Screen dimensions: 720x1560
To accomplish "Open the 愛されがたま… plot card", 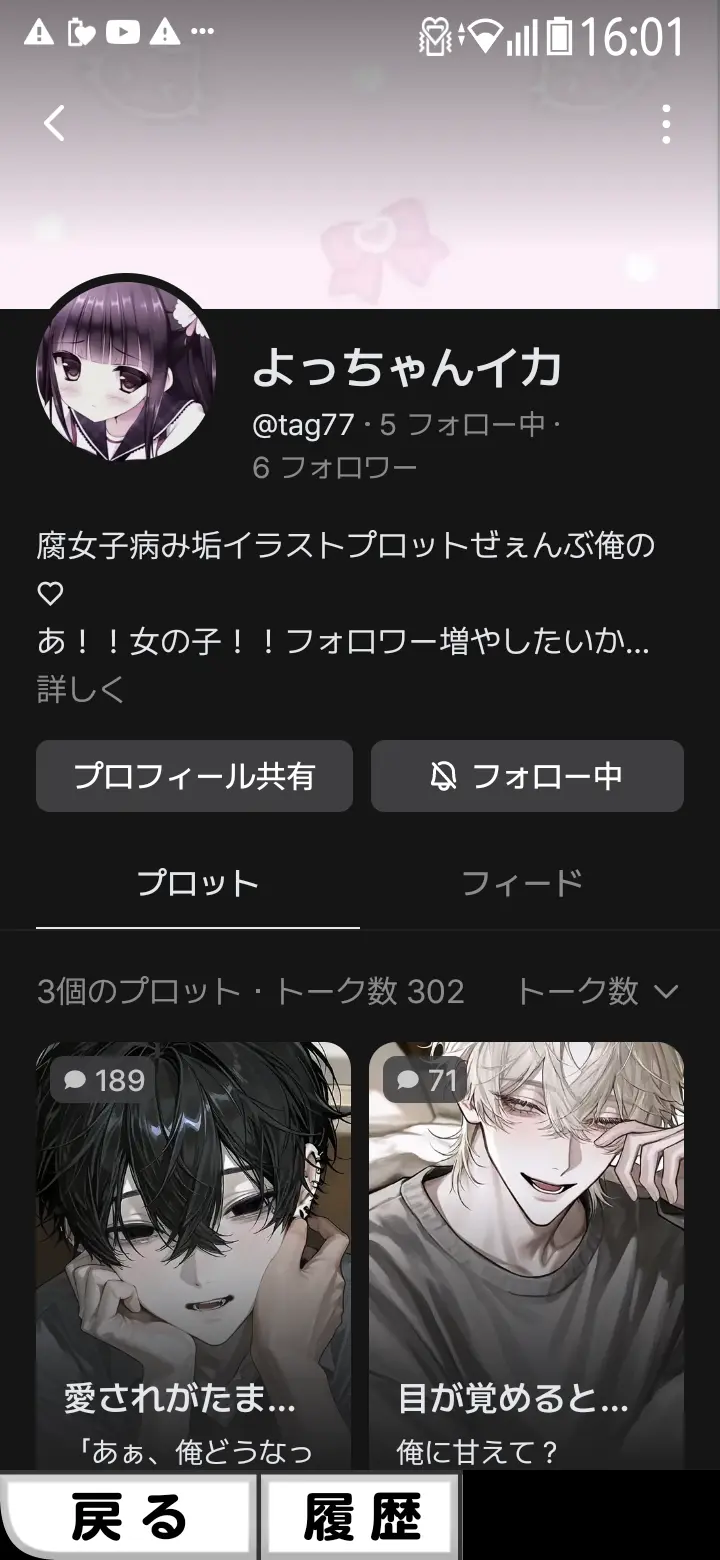I will [x=194, y=1255].
